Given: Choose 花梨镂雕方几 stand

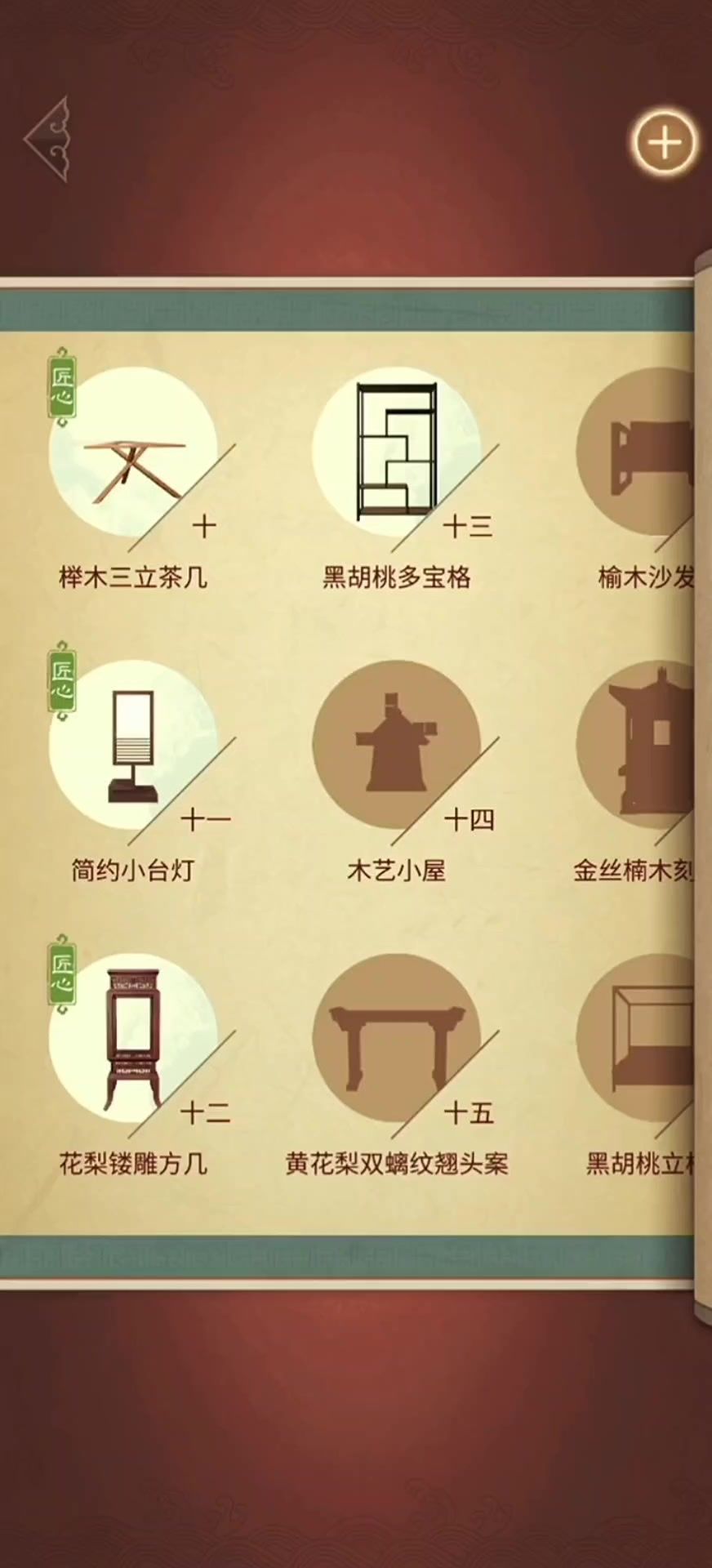Looking at the screenshot, I should click(133, 1038).
